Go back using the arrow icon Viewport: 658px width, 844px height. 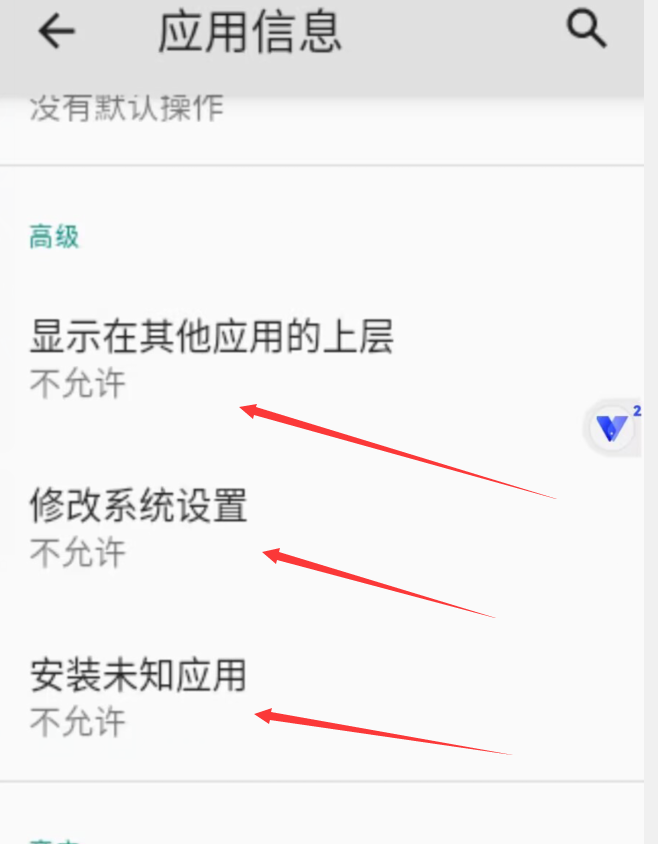click(56, 32)
